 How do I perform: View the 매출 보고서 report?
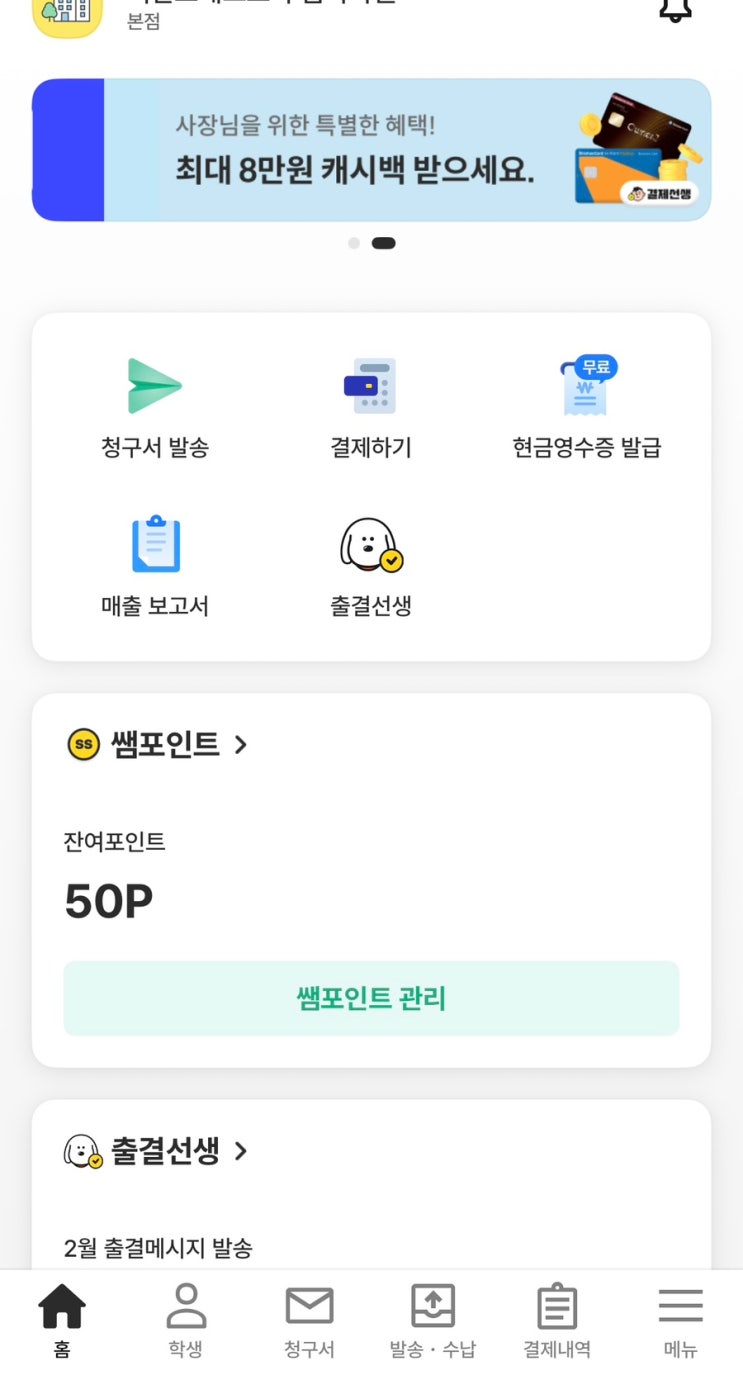click(x=155, y=565)
